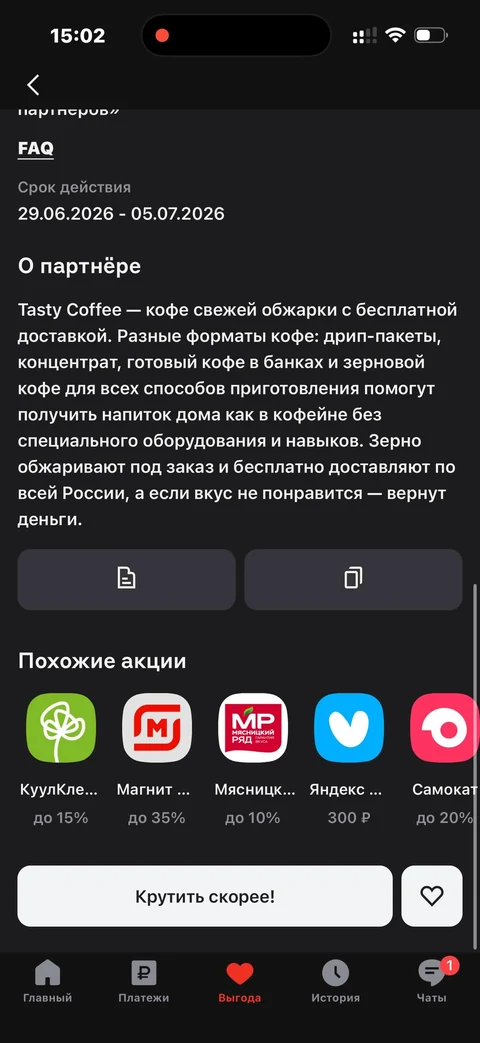Go back using the top arrow
Viewport: 480px width, 1043px height.
tap(33, 84)
